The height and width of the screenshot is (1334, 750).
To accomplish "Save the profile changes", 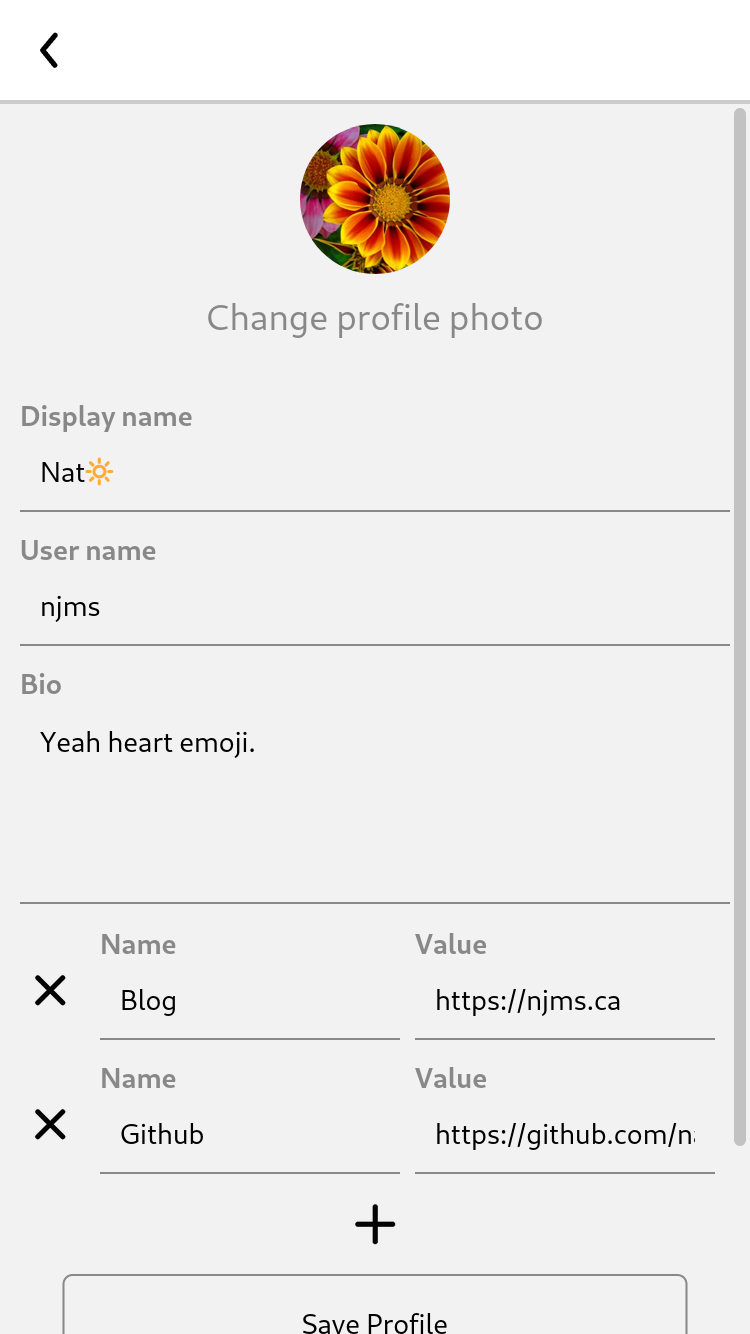I will (375, 1305).
